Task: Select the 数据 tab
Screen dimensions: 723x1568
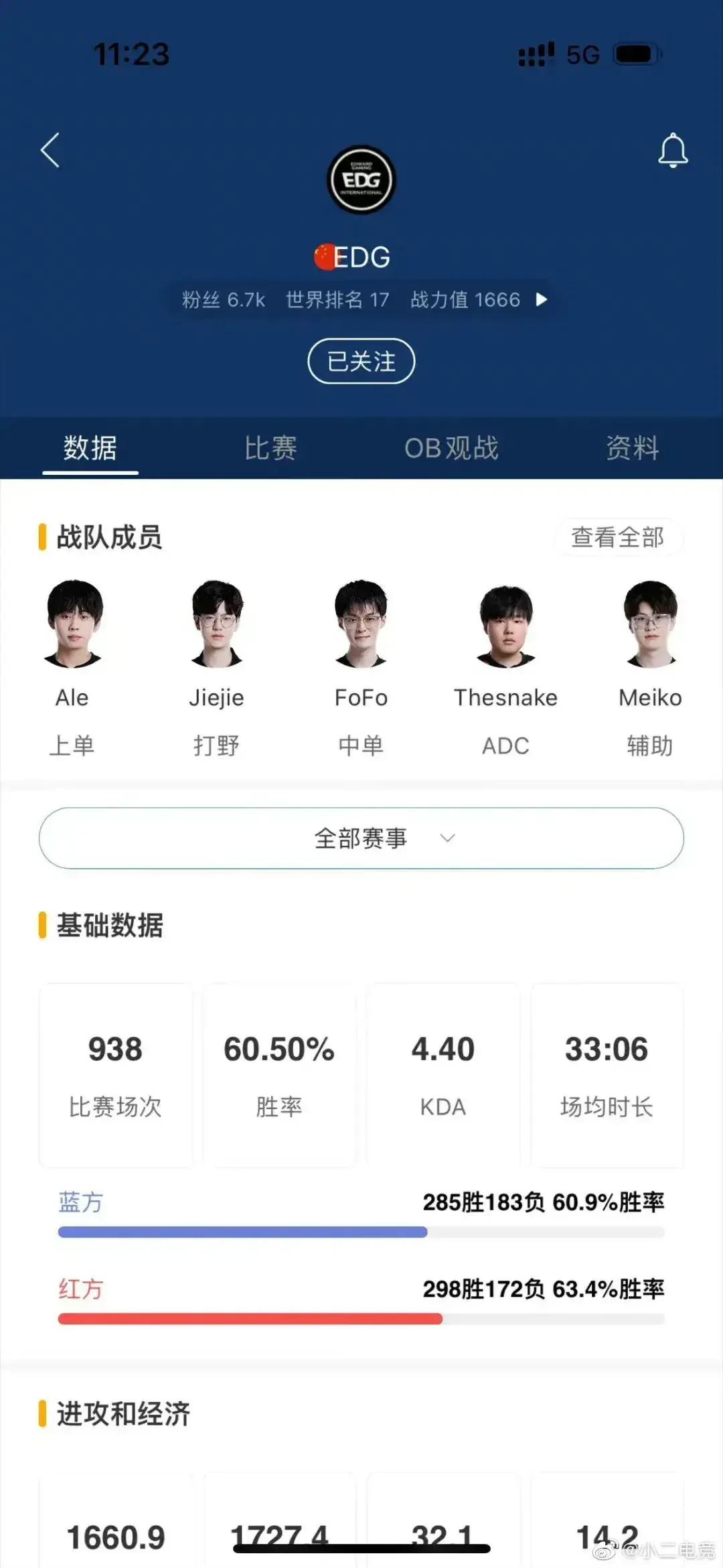Action: pos(90,447)
